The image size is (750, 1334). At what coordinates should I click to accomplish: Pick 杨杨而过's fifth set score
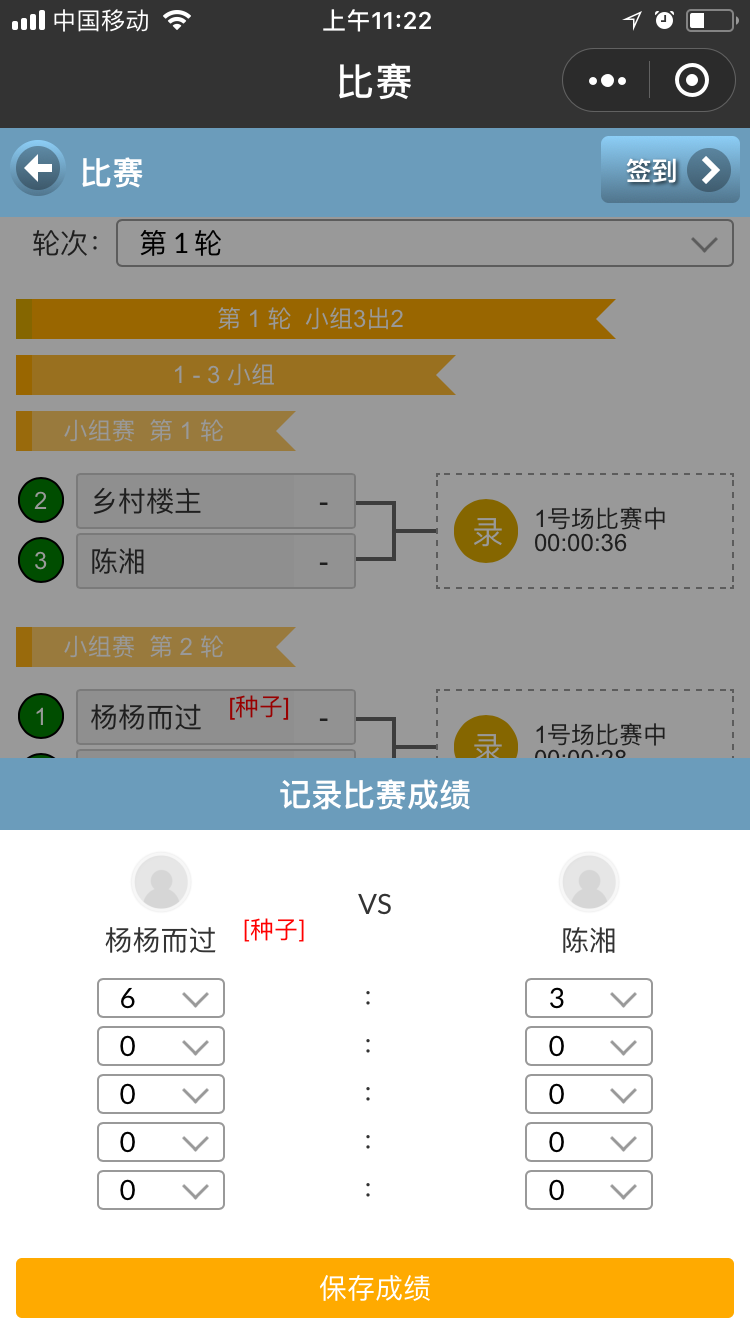[x=161, y=1190]
